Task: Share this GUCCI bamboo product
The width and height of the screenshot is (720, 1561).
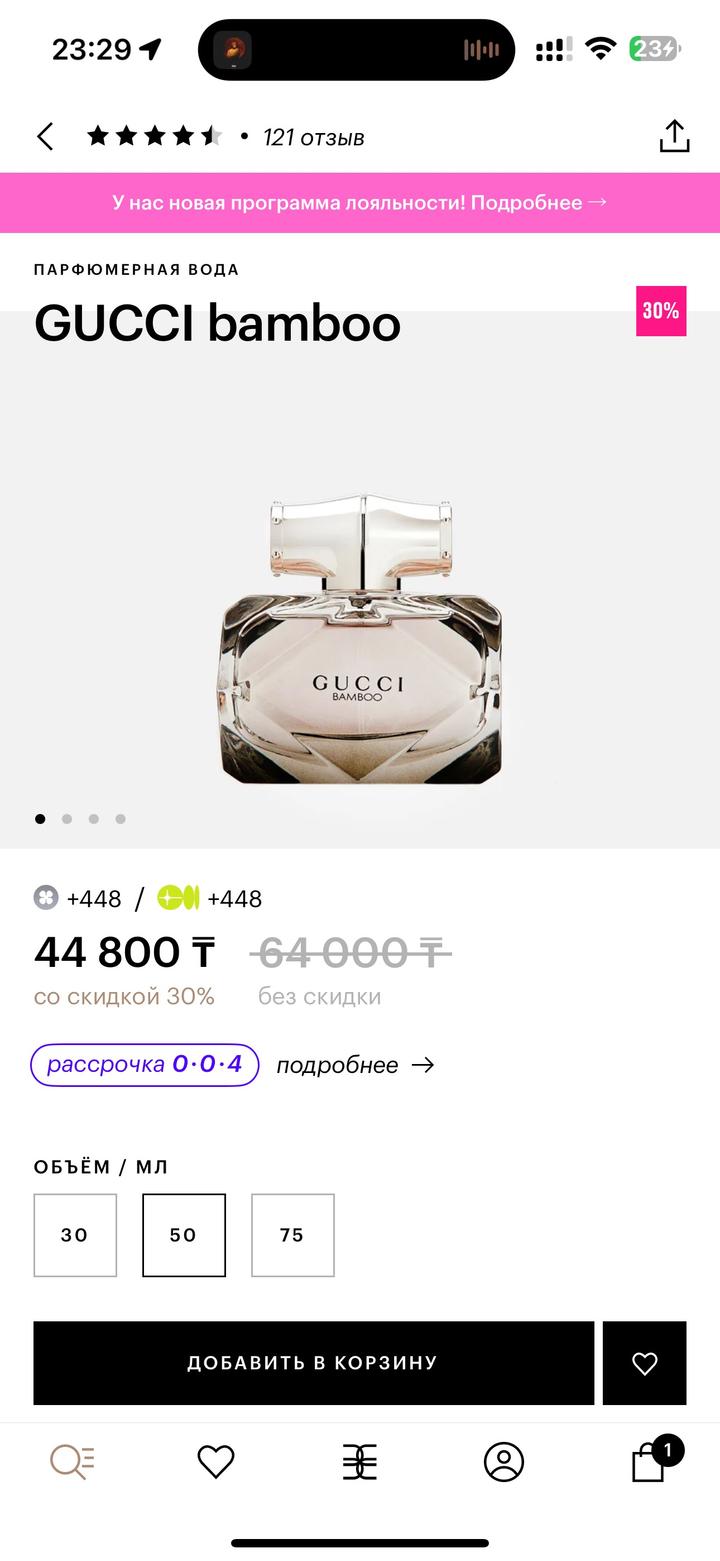Action: (x=674, y=137)
